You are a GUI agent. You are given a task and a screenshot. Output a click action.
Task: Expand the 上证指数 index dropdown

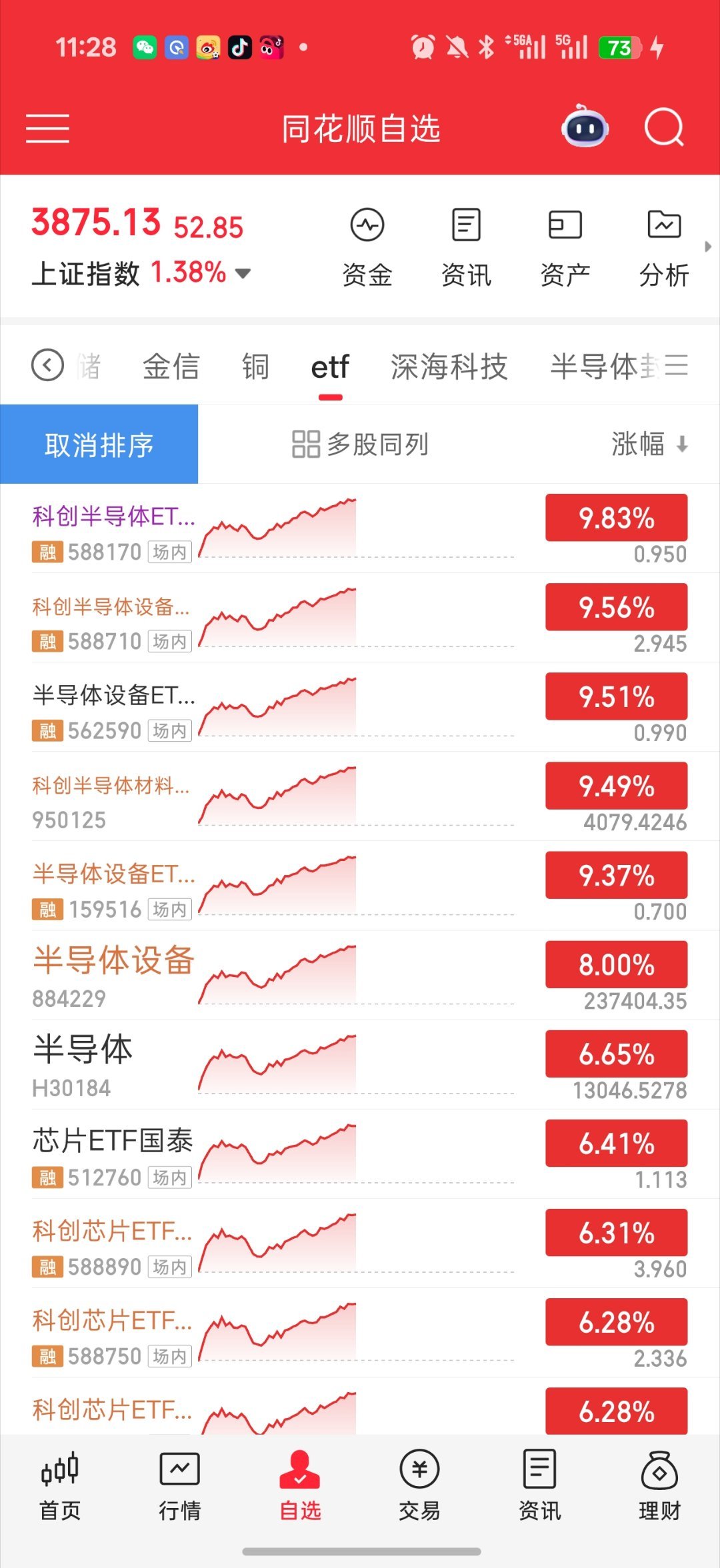click(243, 273)
